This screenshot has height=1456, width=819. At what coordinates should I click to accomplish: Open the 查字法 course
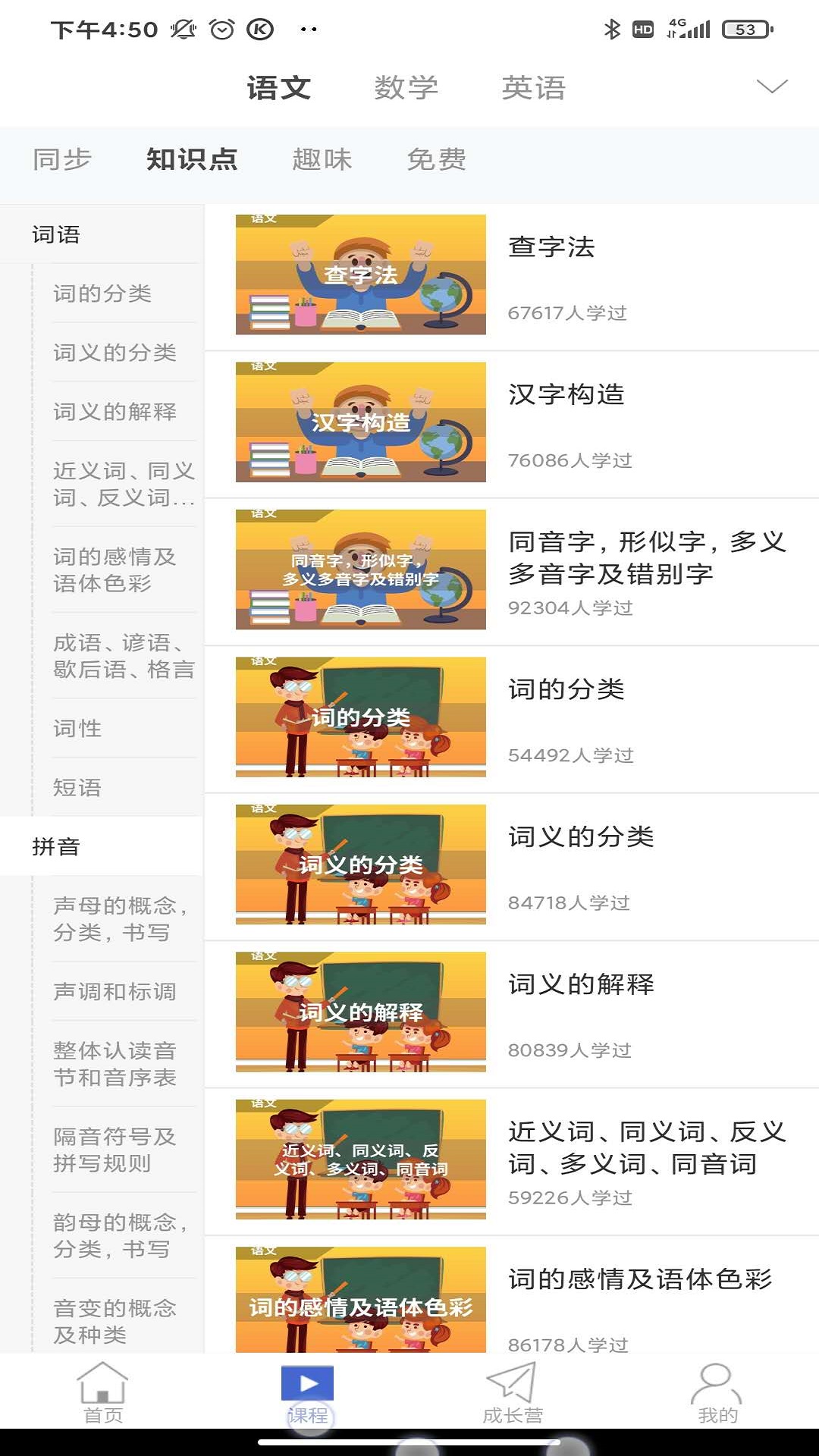coord(512,275)
